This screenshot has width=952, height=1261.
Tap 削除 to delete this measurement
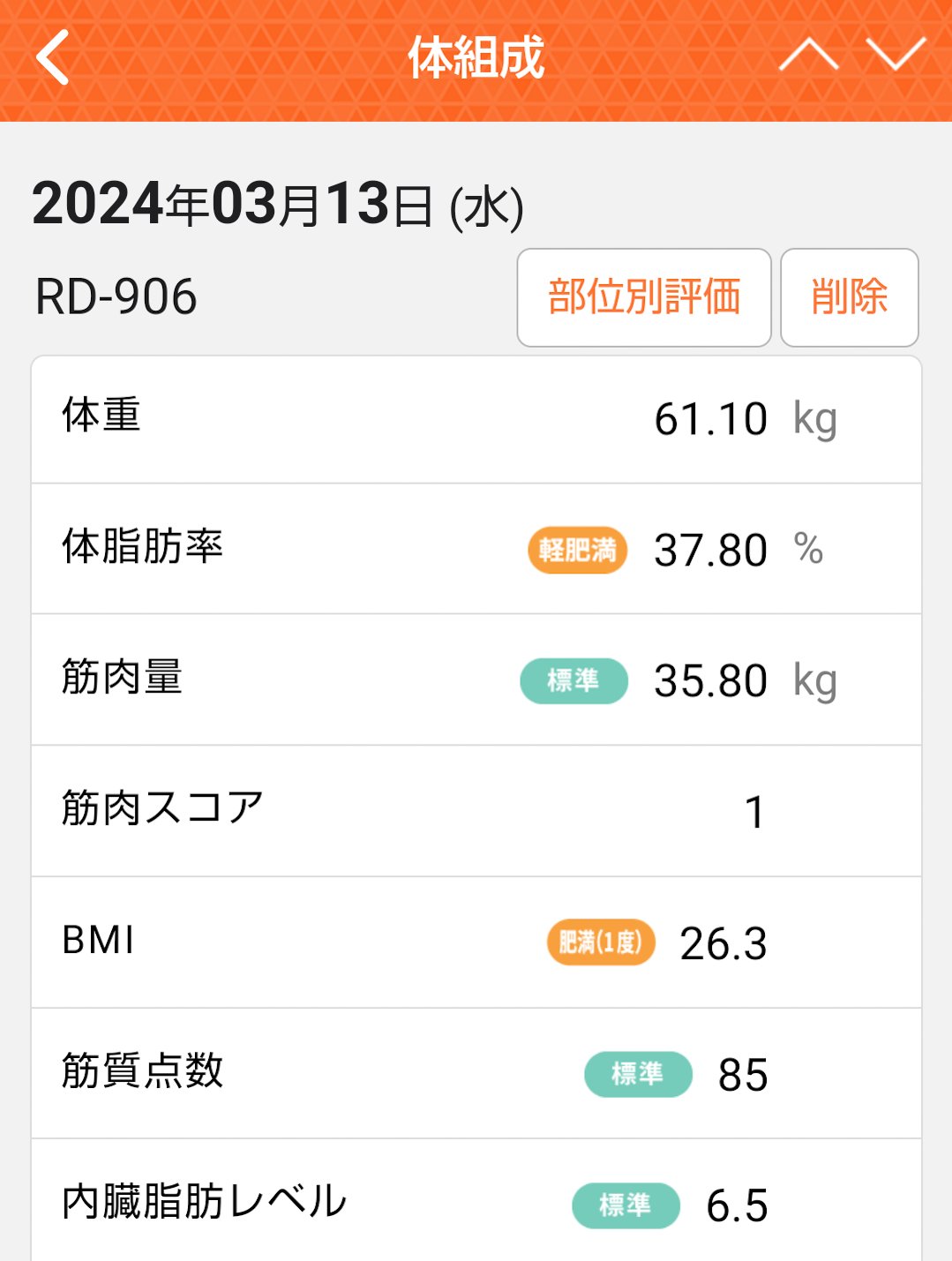pos(849,297)
